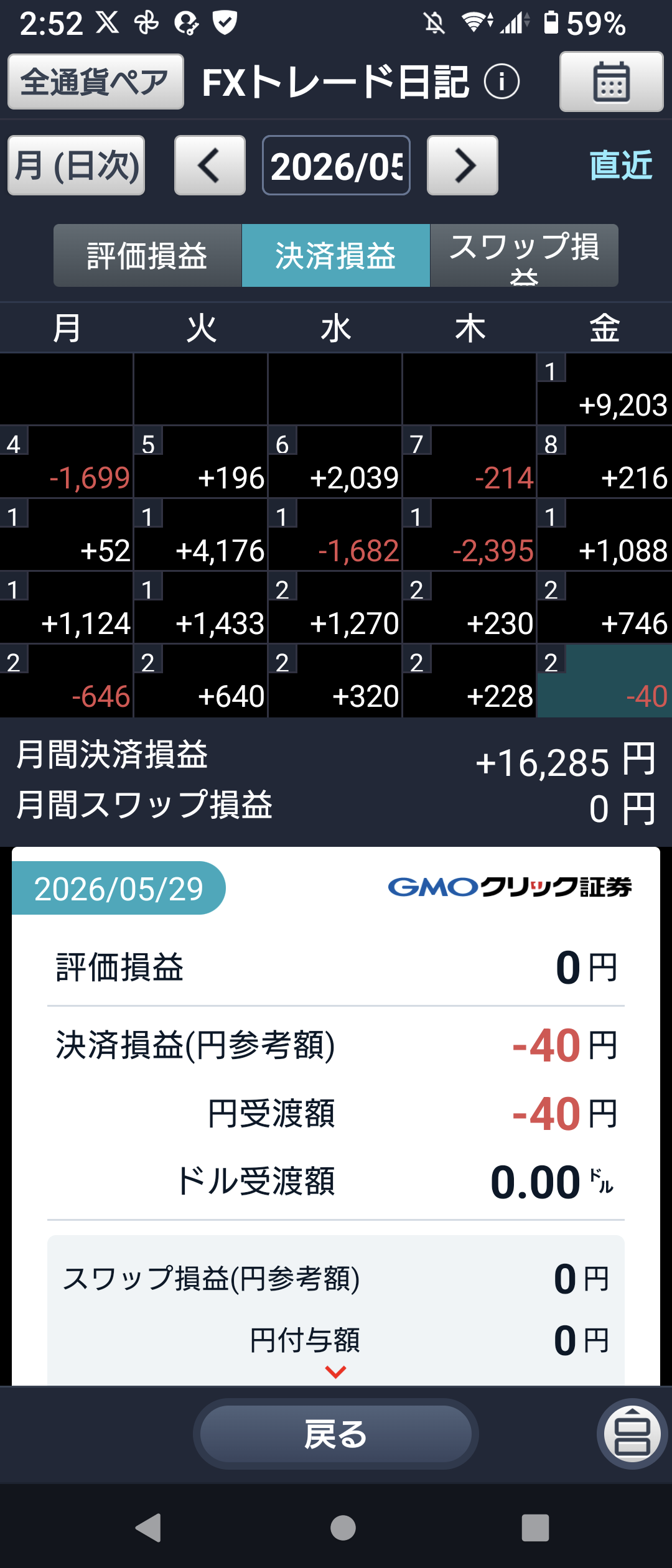
Task: Go to the previous month arrow
Action: point(210,166)
